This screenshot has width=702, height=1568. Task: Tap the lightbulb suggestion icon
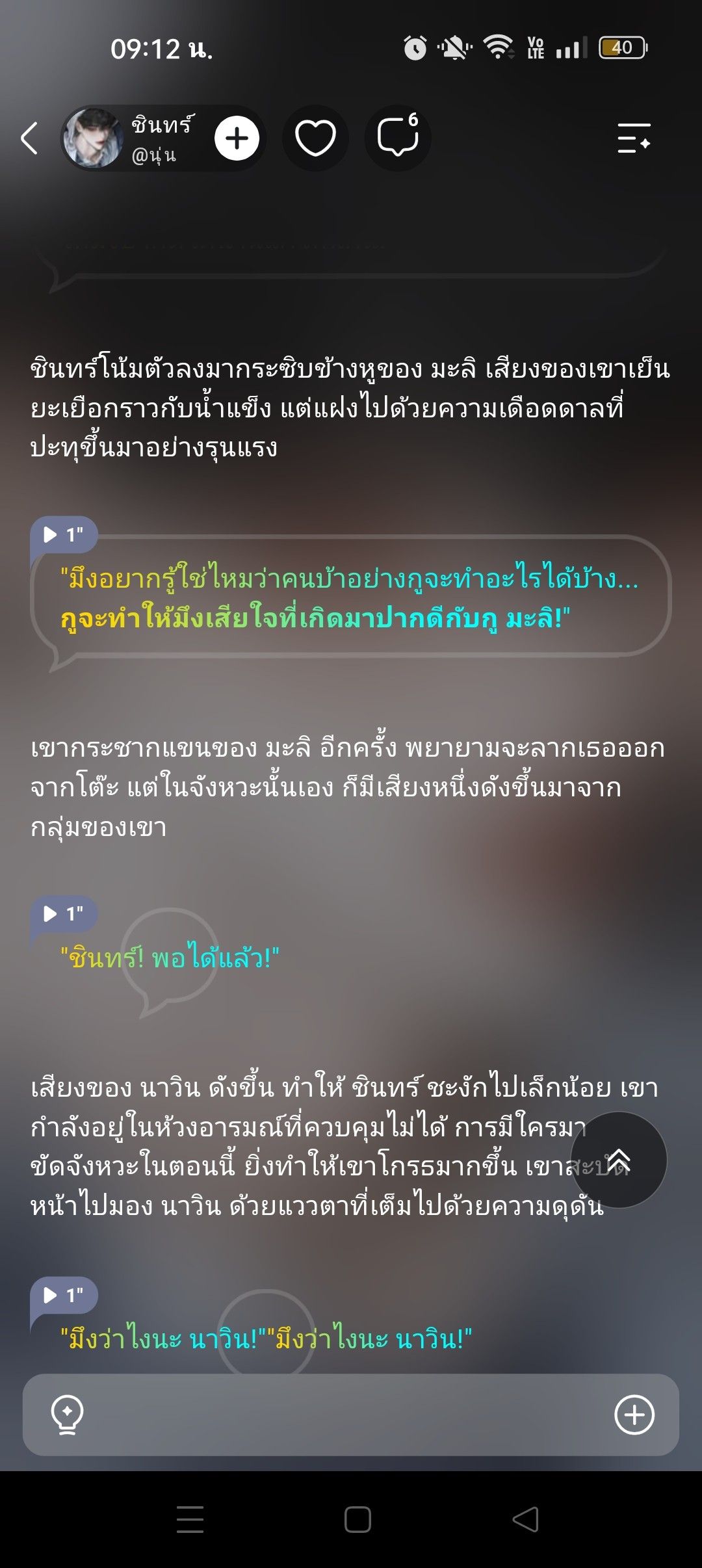point(67,1415)
